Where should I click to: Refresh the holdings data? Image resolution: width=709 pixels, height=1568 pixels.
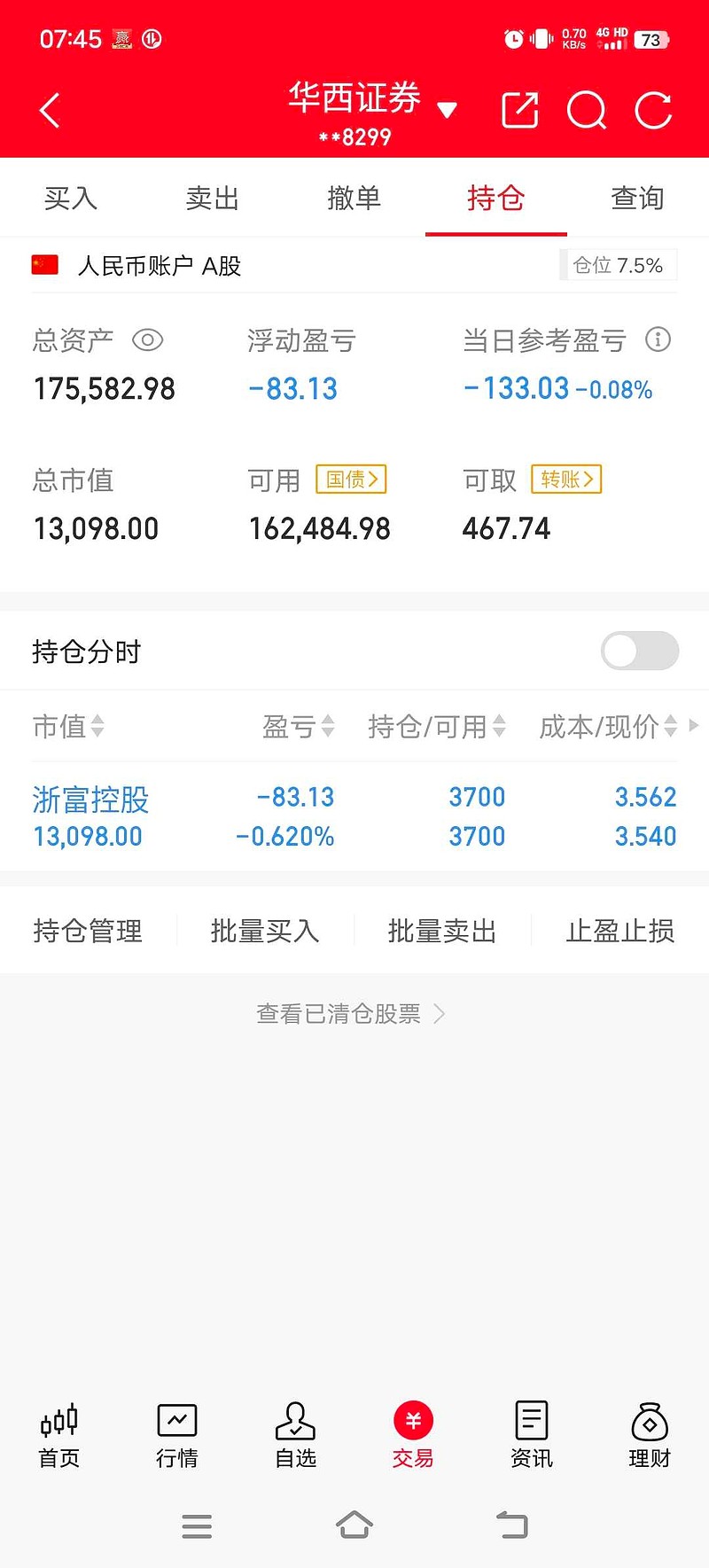click(x=654, y=111)
